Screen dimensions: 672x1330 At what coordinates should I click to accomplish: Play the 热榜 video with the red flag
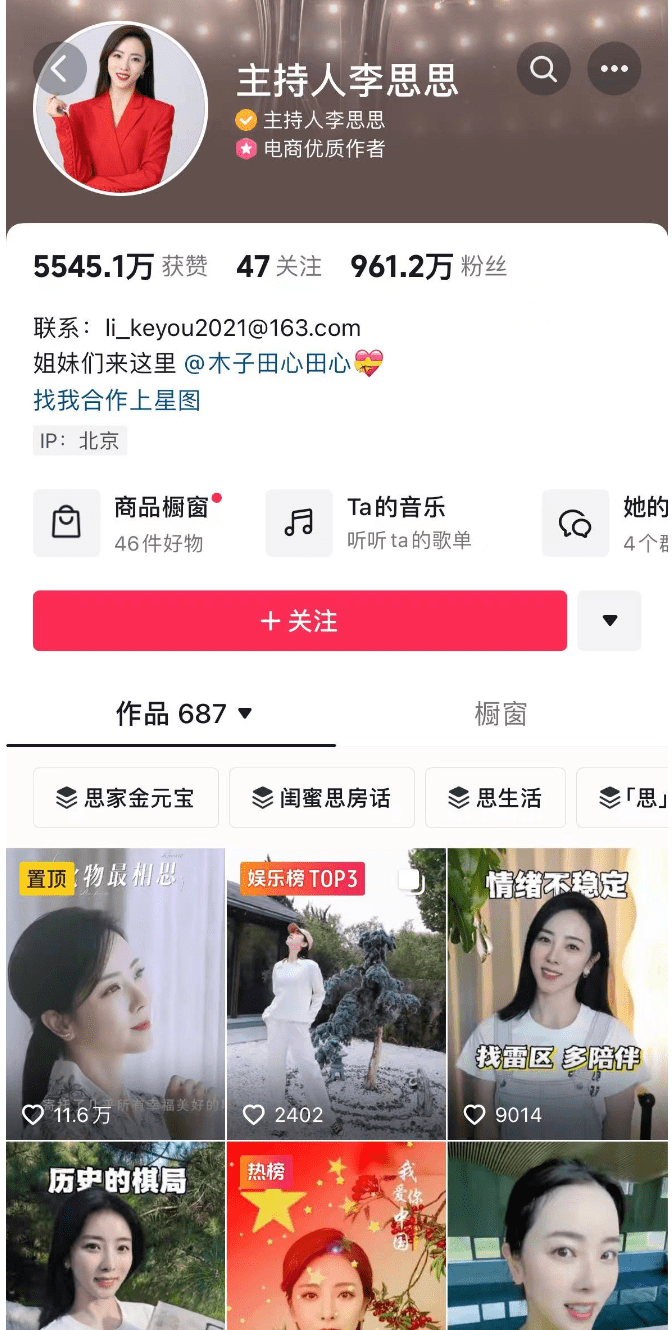[x=336, y=1236]
